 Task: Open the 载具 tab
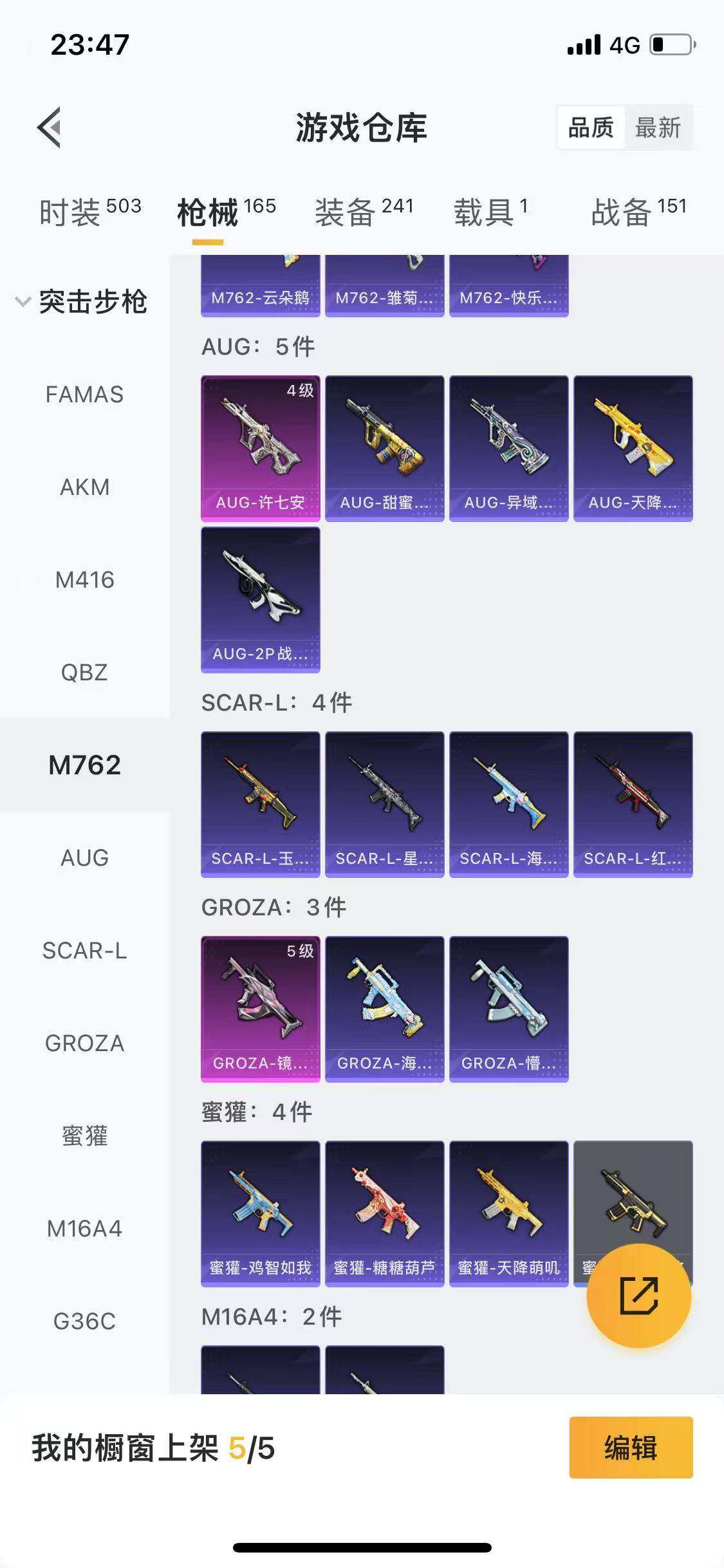click(490, 212)
